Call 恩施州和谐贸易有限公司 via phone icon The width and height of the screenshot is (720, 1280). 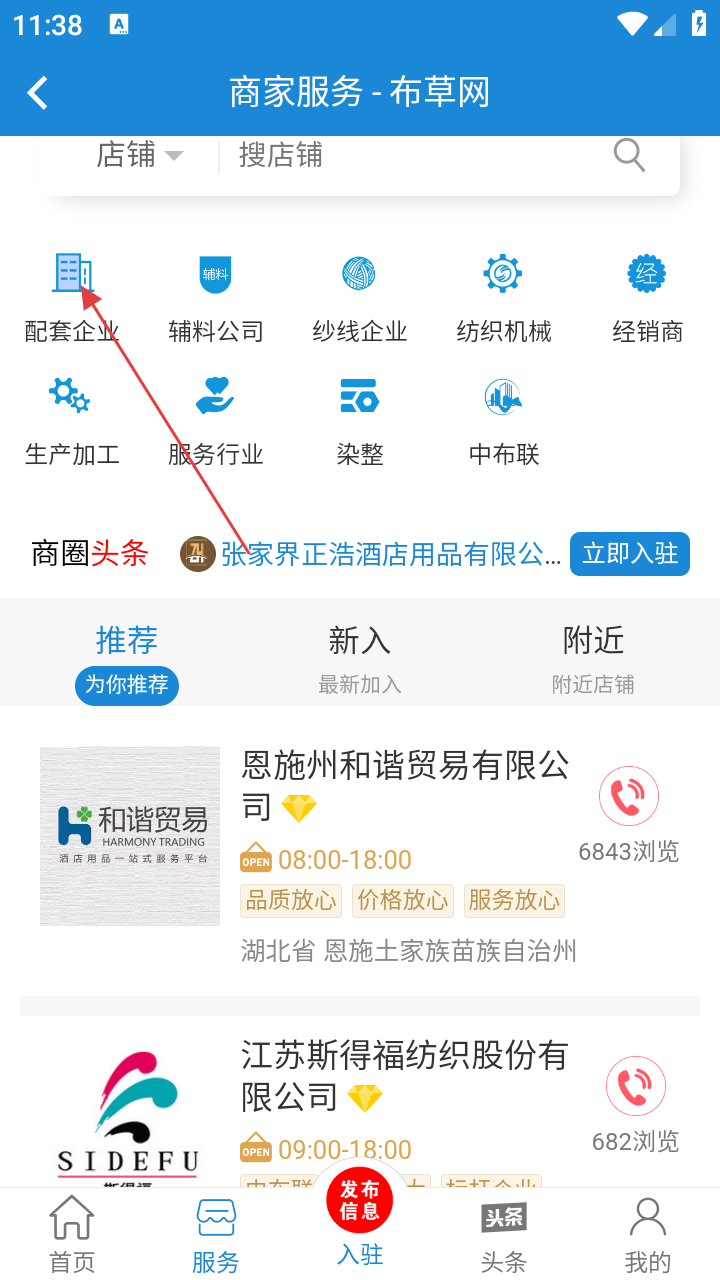pos(628,796)
